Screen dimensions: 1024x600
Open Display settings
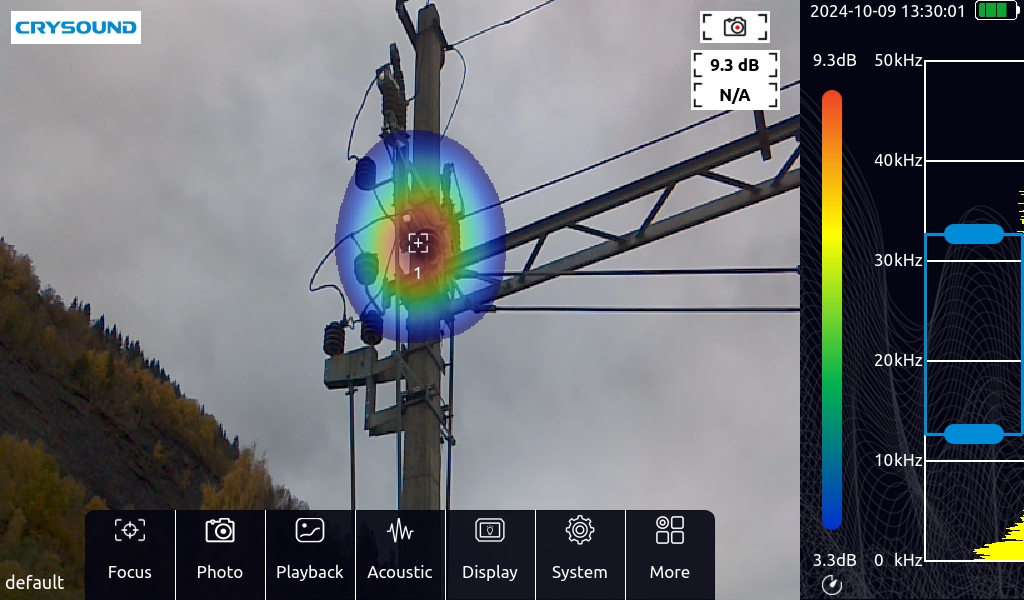(x=490, y=548)
